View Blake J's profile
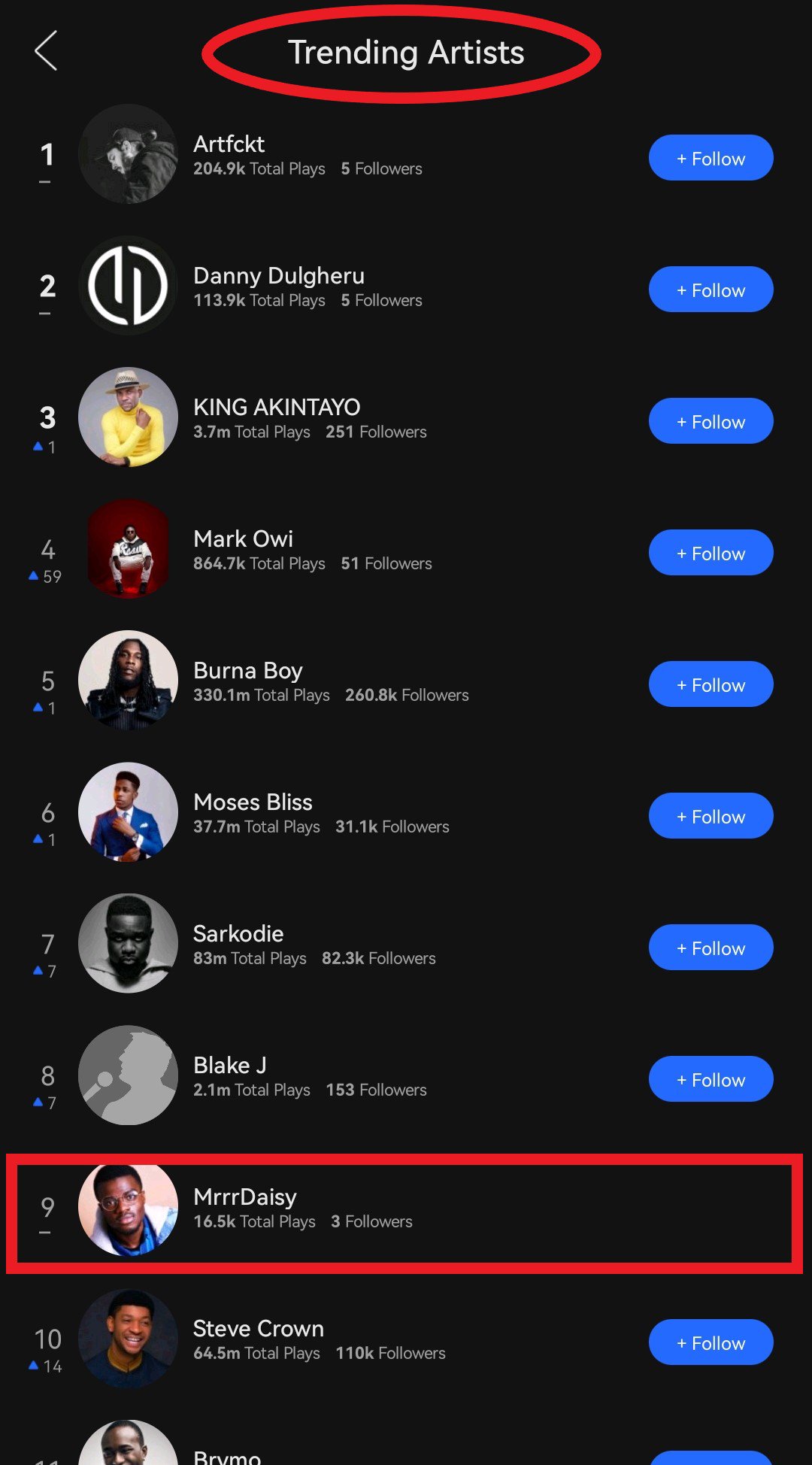 (229, 1065)
